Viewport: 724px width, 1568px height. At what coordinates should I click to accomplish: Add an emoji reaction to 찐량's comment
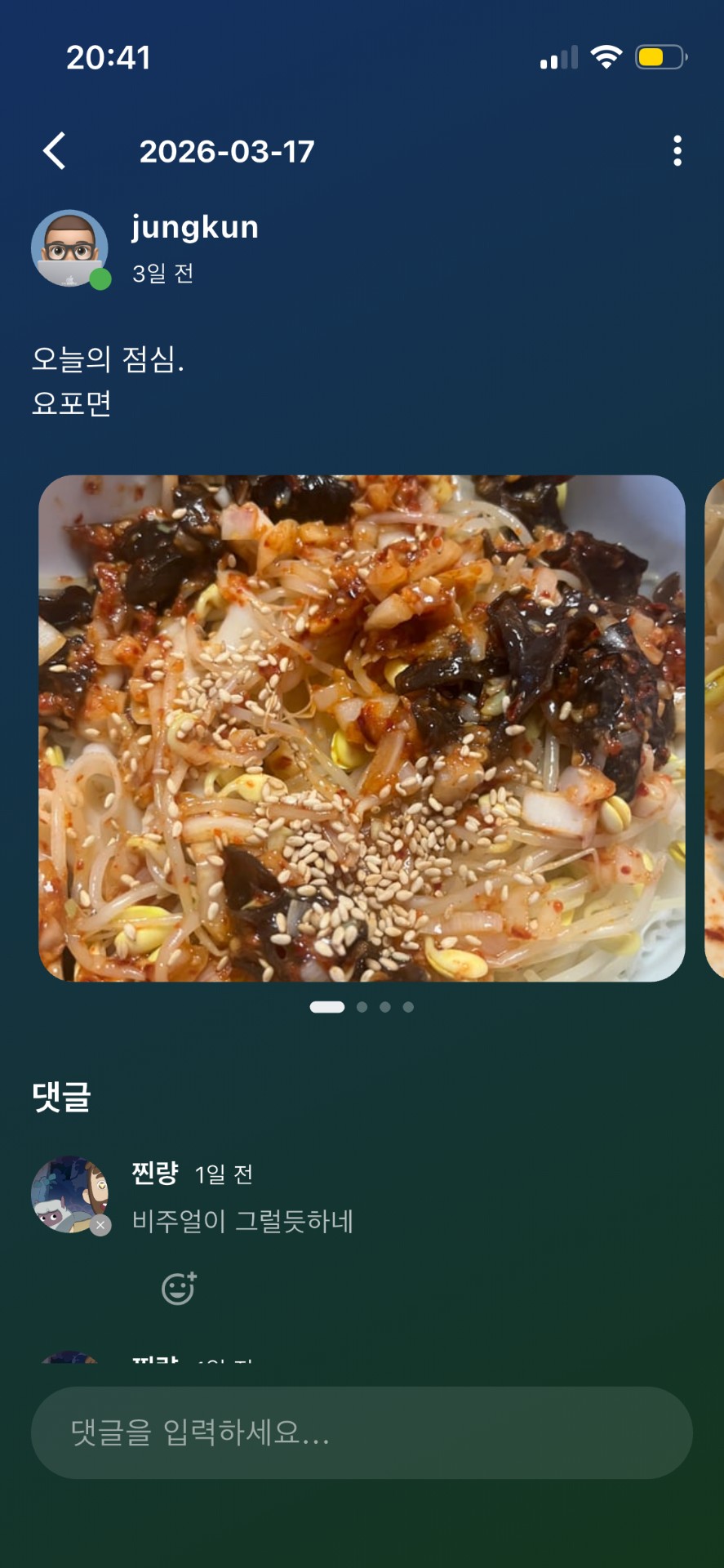click(179, 1288)
